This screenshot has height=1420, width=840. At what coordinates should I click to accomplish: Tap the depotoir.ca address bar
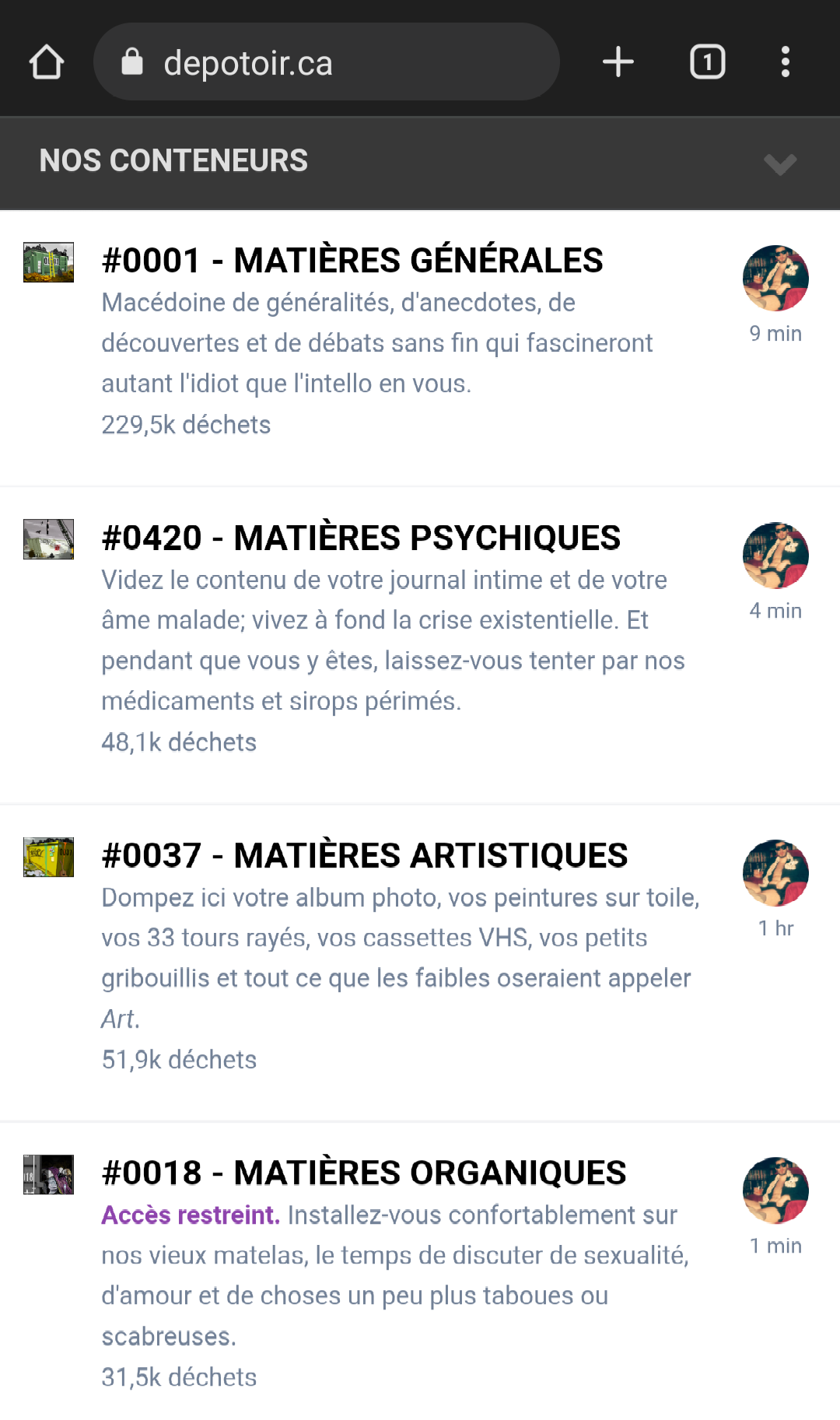tap(327, 62)
